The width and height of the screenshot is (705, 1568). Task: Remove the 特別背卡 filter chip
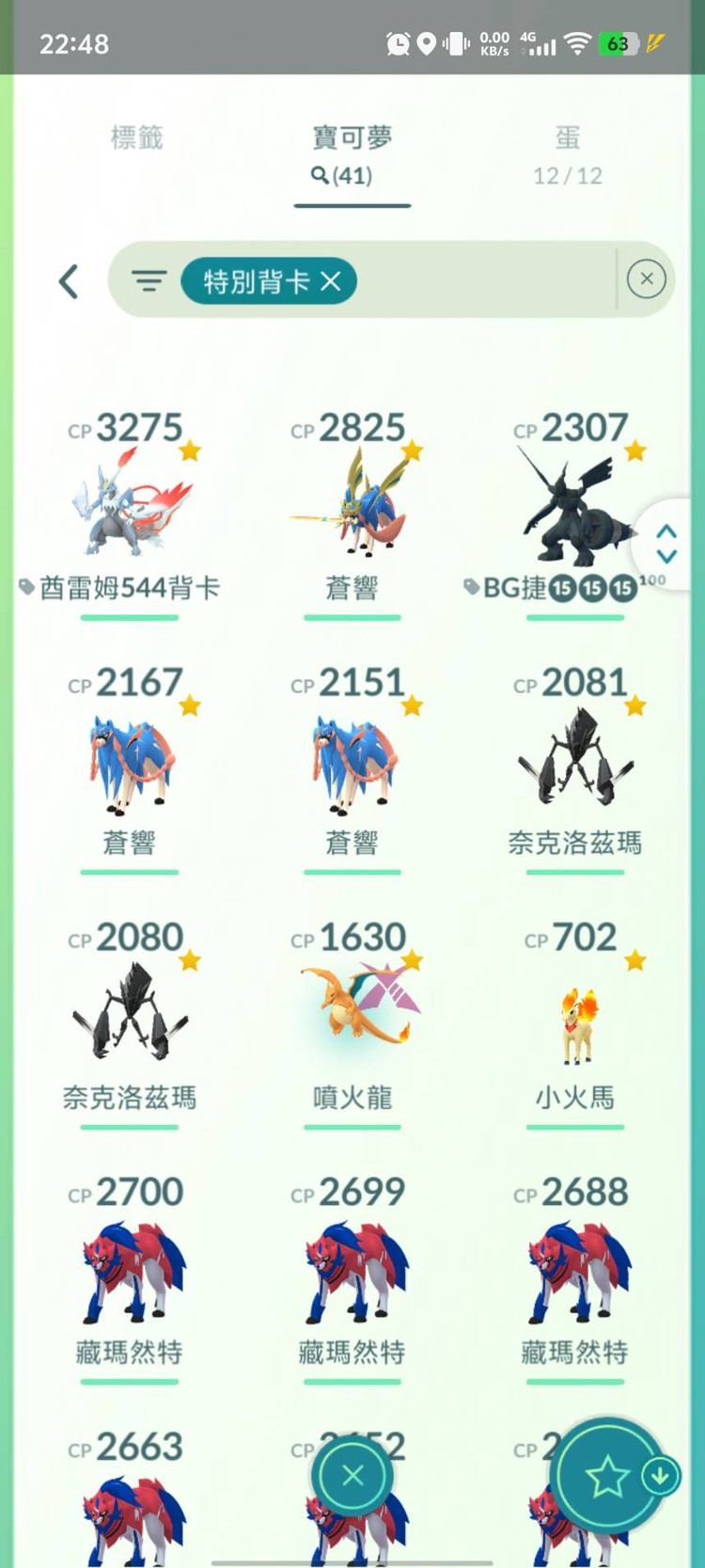(x=331, y=280)
